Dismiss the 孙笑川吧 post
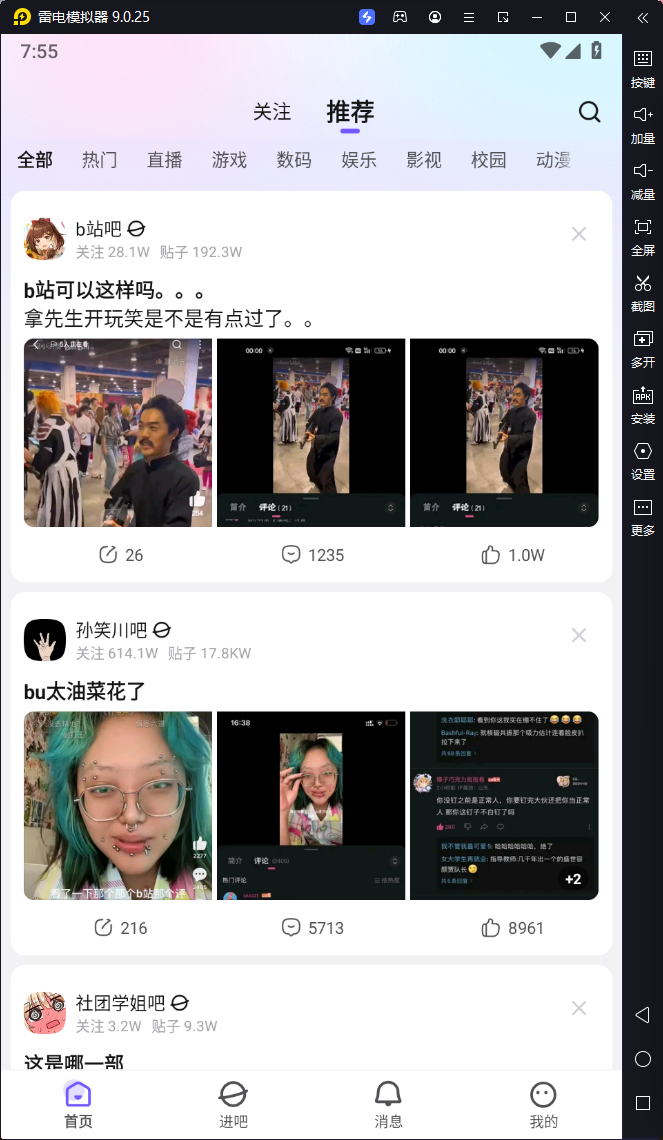The width and height of the screenshot is (663, 1140). (579, 635)
